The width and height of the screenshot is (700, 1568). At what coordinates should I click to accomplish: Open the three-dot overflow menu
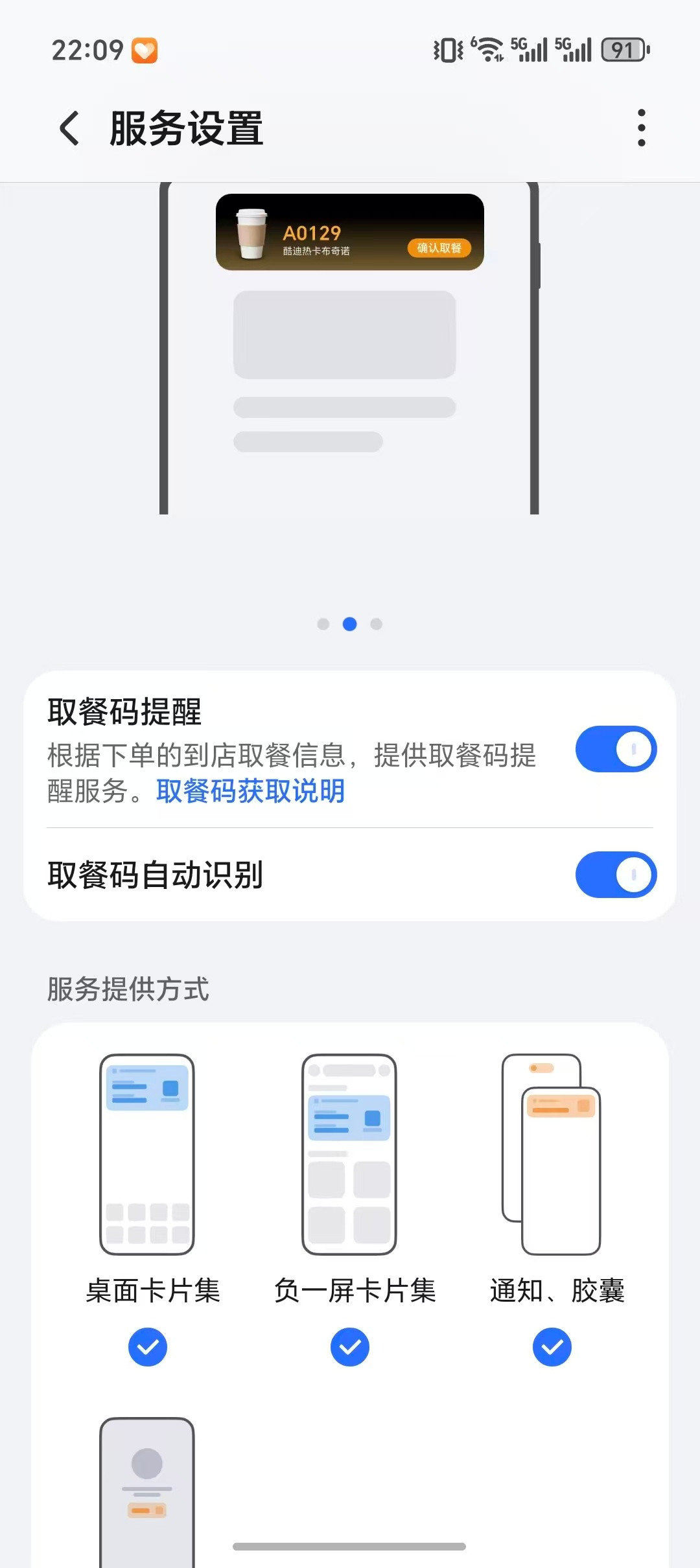click(641, 128)
